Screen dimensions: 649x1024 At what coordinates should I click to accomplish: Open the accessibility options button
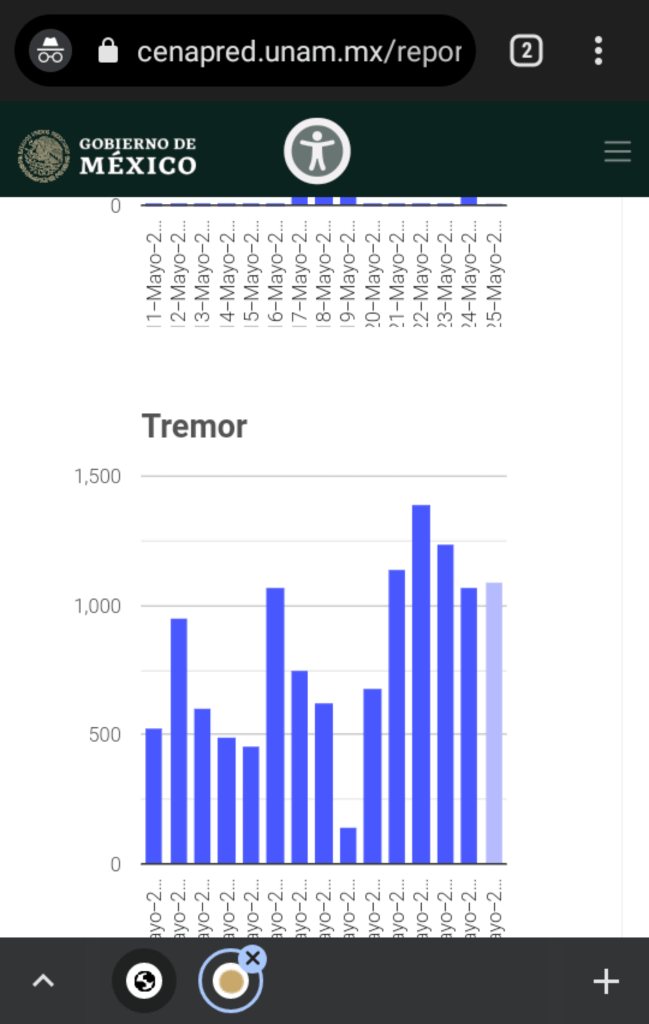tap(317, 152)
